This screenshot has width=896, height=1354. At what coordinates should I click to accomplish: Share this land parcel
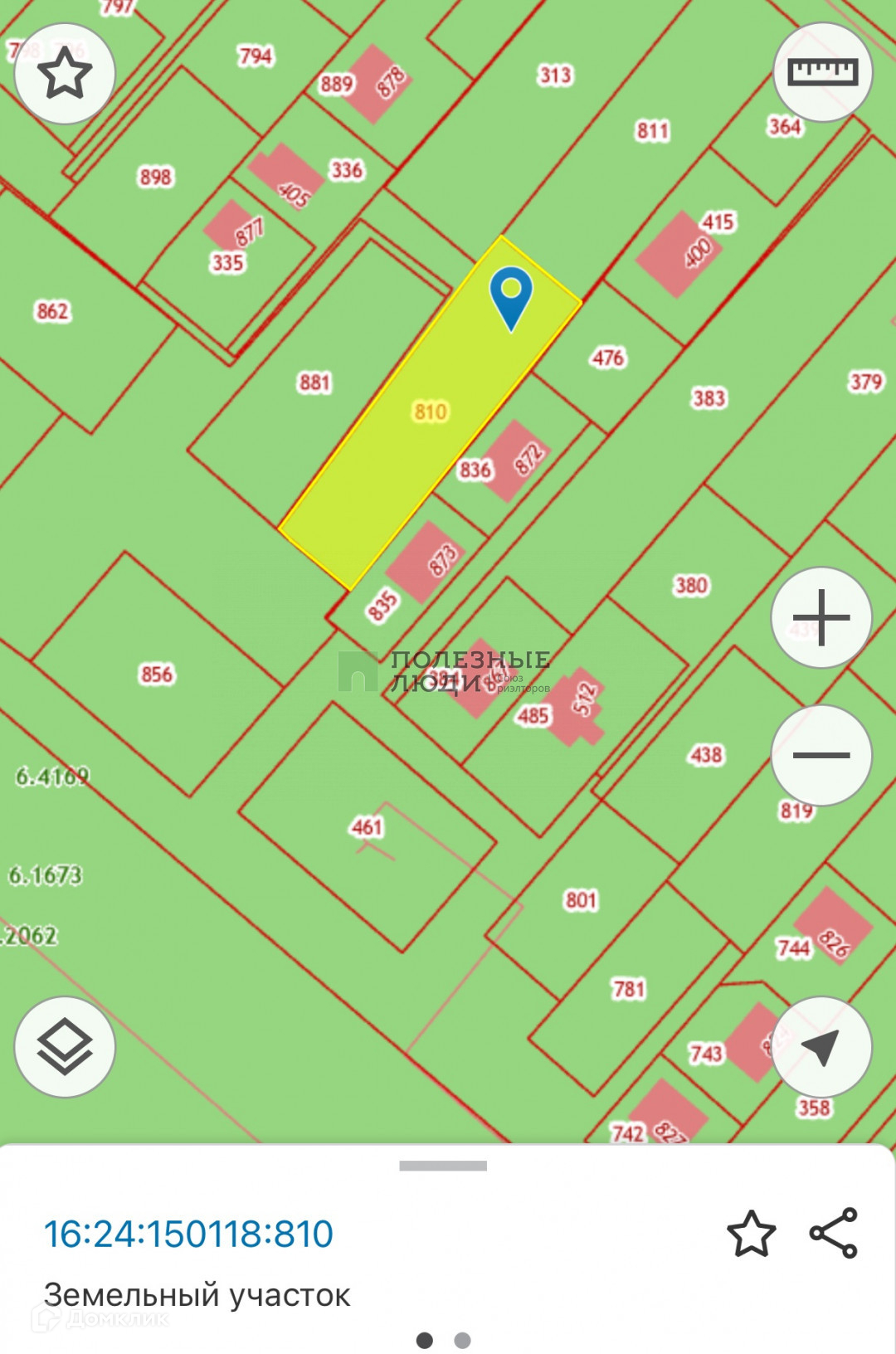(x=833, y=1234)
